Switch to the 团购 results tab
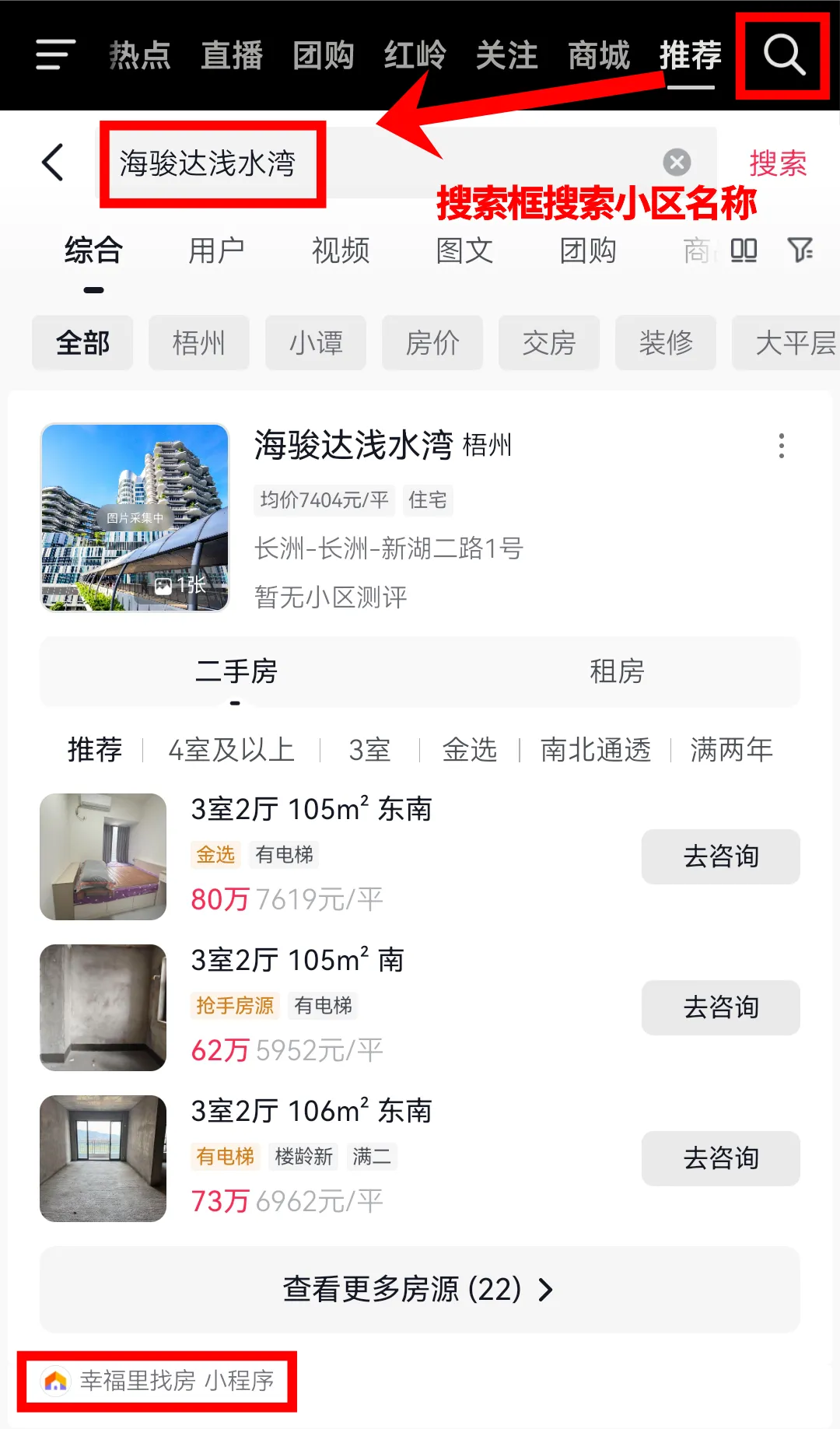The image size is (840, 1429). click(x=588, y=251)
